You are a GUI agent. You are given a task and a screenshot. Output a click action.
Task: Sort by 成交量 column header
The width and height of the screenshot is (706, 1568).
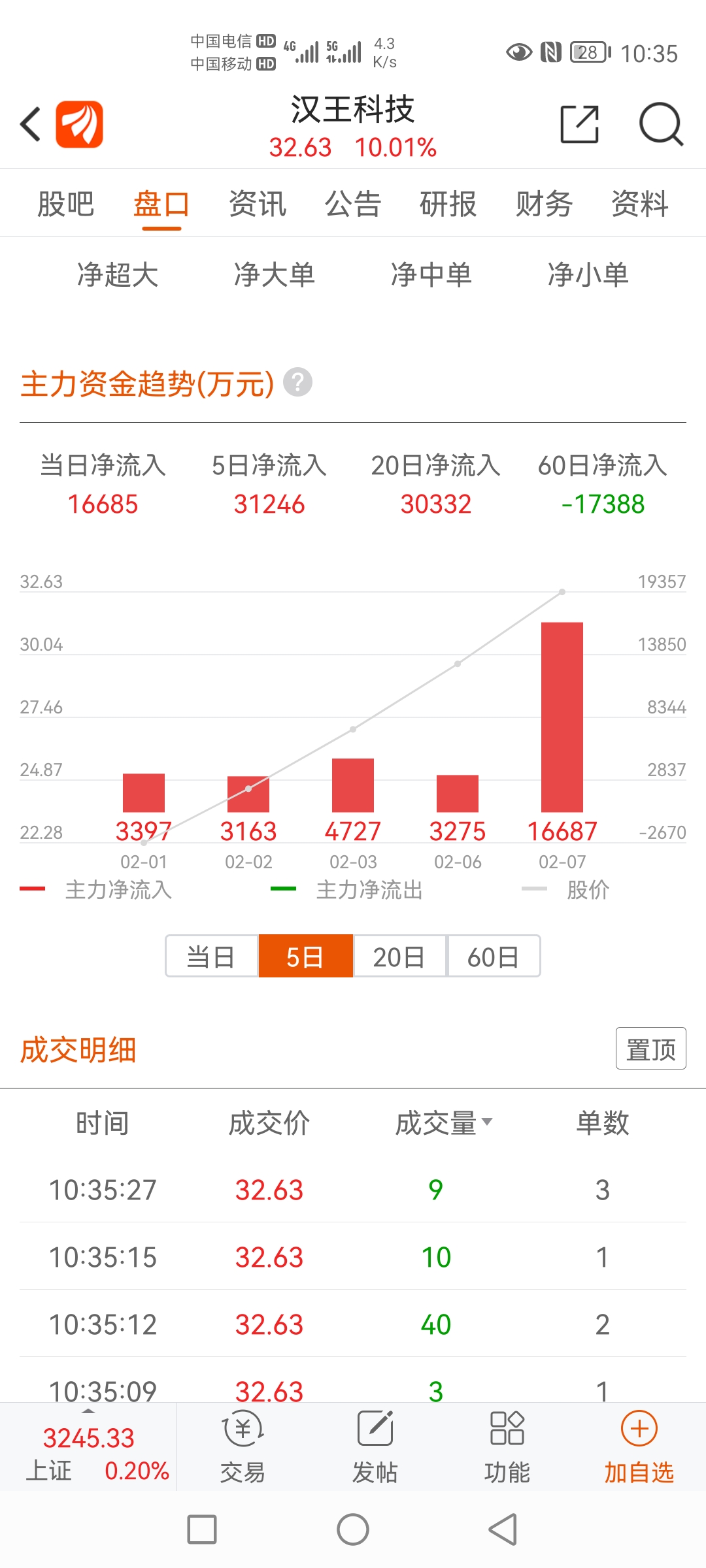pyautogui.click(x=443, y=1123)
